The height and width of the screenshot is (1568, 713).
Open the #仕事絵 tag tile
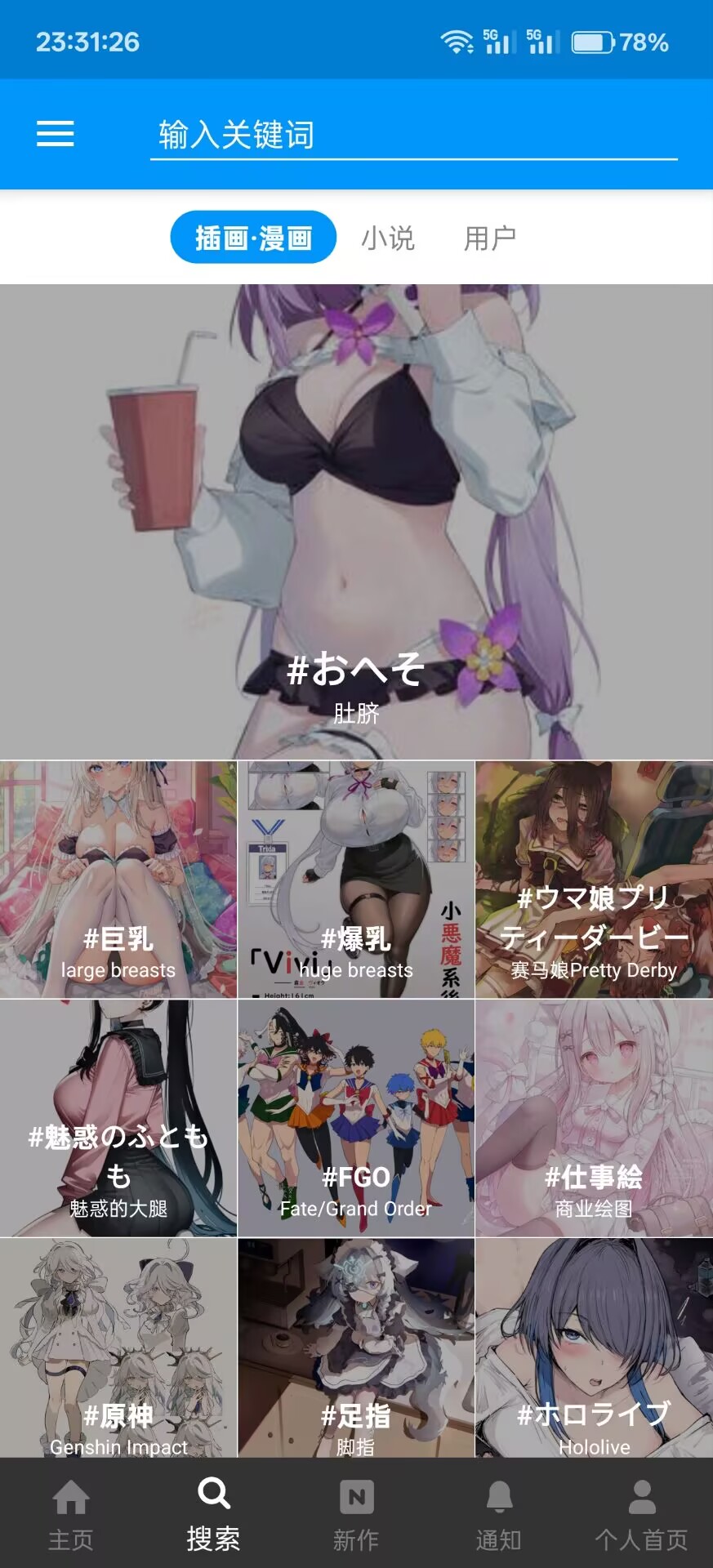594,1118
